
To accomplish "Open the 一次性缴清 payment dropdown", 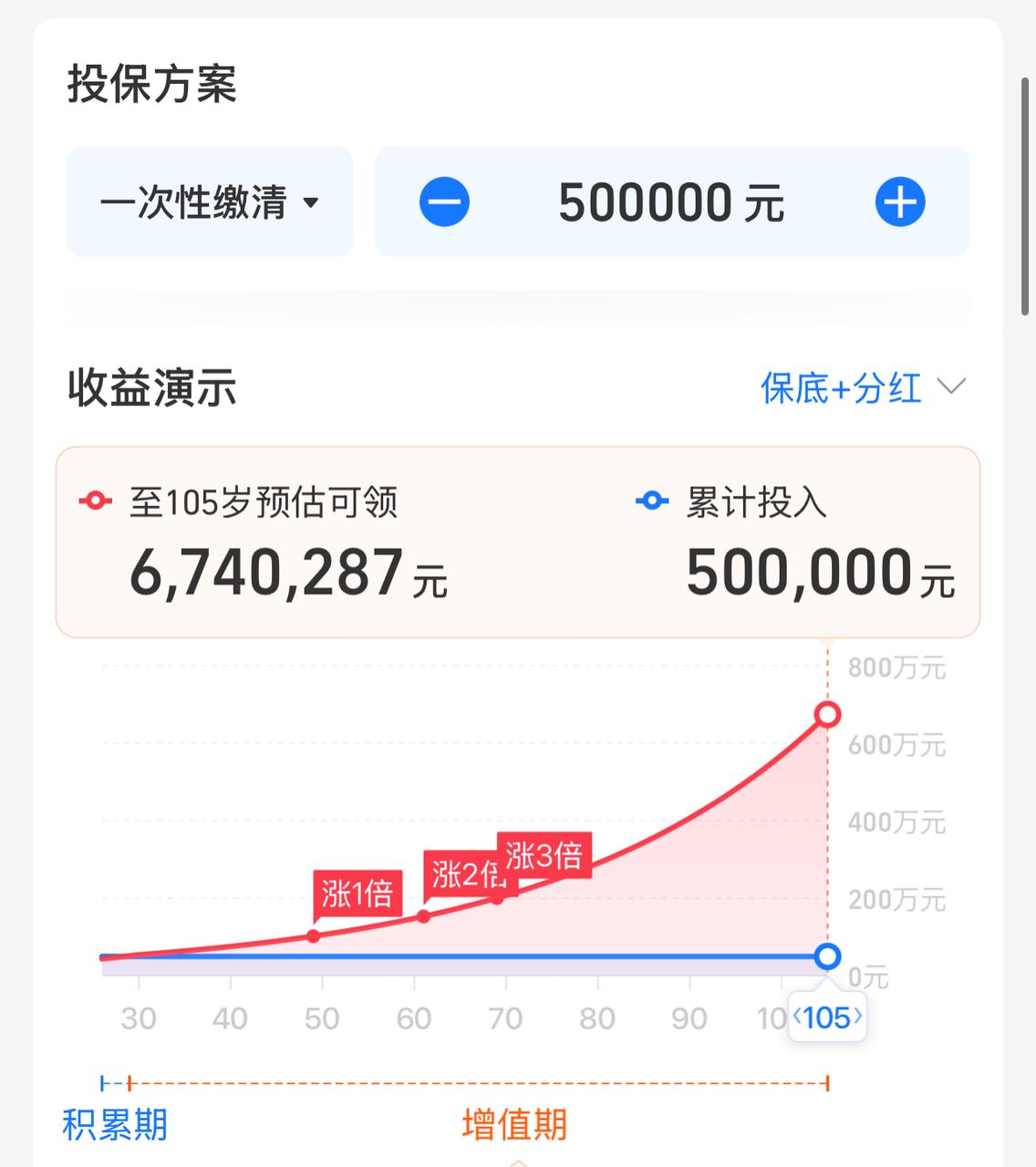I will [x=209, y=202].
